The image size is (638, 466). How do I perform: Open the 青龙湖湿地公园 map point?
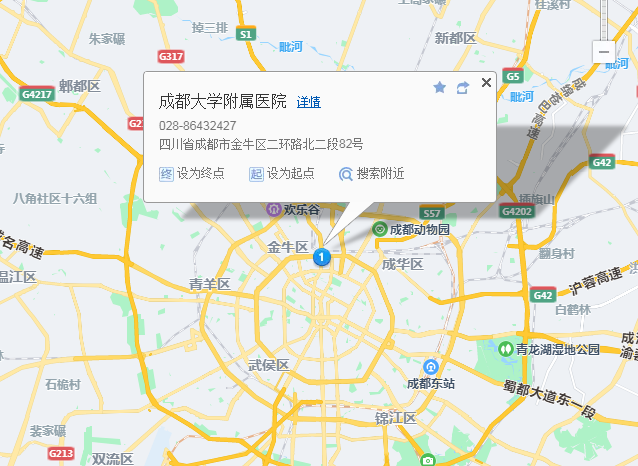(507, 349)
